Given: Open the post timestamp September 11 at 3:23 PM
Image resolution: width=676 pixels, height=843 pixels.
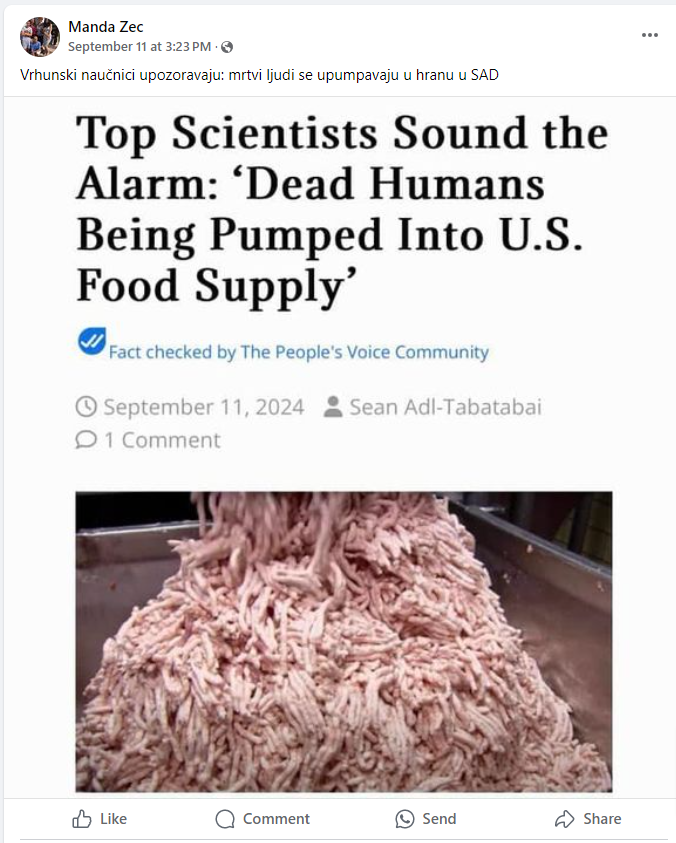Looking at the screenshot, I should pos(139,47).
